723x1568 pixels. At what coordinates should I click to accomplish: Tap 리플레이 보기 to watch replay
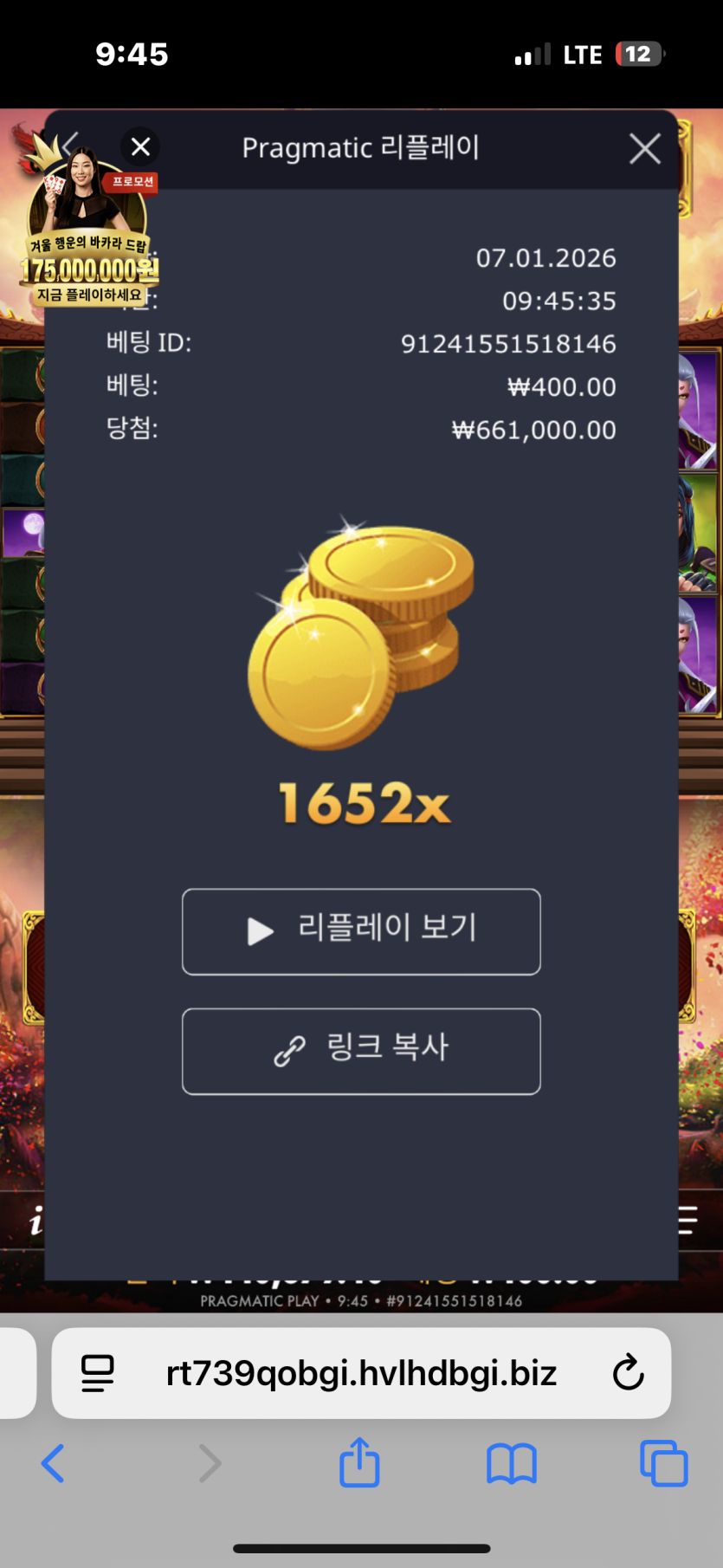(x=361, y=931)
